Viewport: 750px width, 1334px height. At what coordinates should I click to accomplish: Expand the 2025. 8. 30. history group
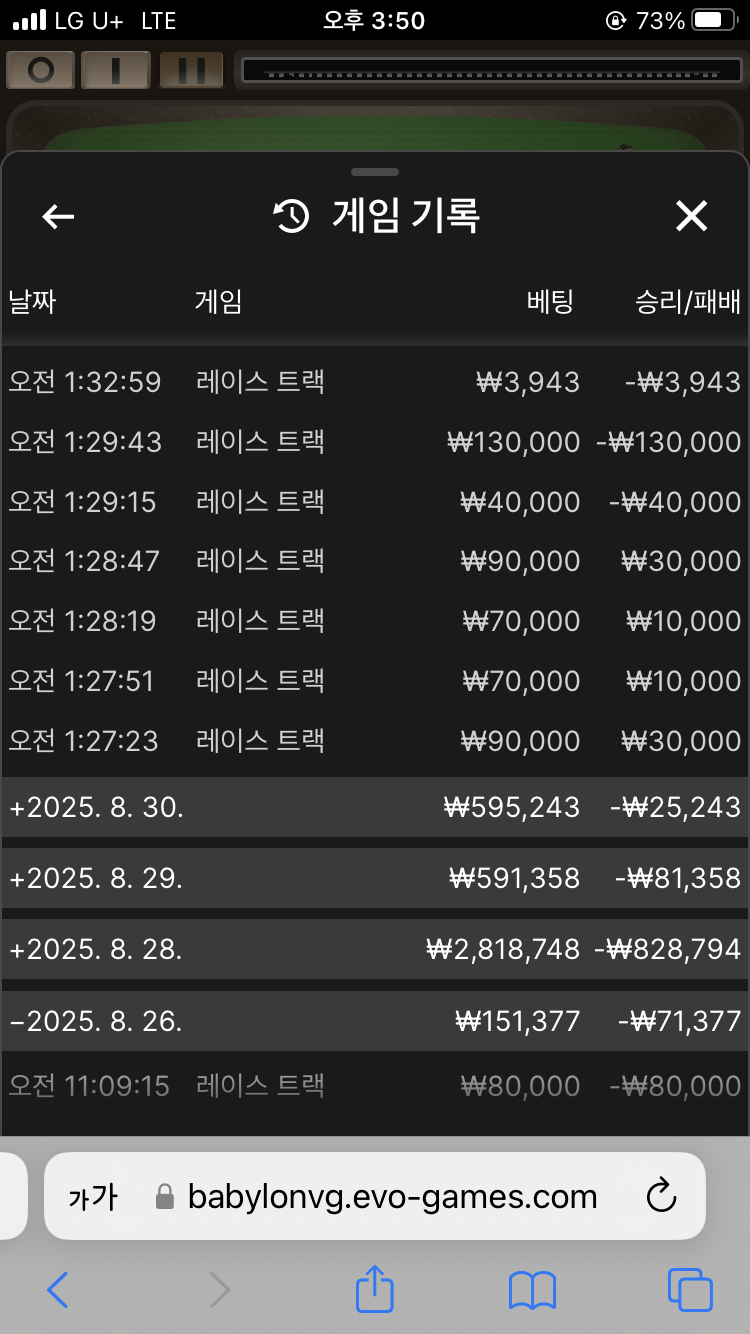(x=375, y=808)
